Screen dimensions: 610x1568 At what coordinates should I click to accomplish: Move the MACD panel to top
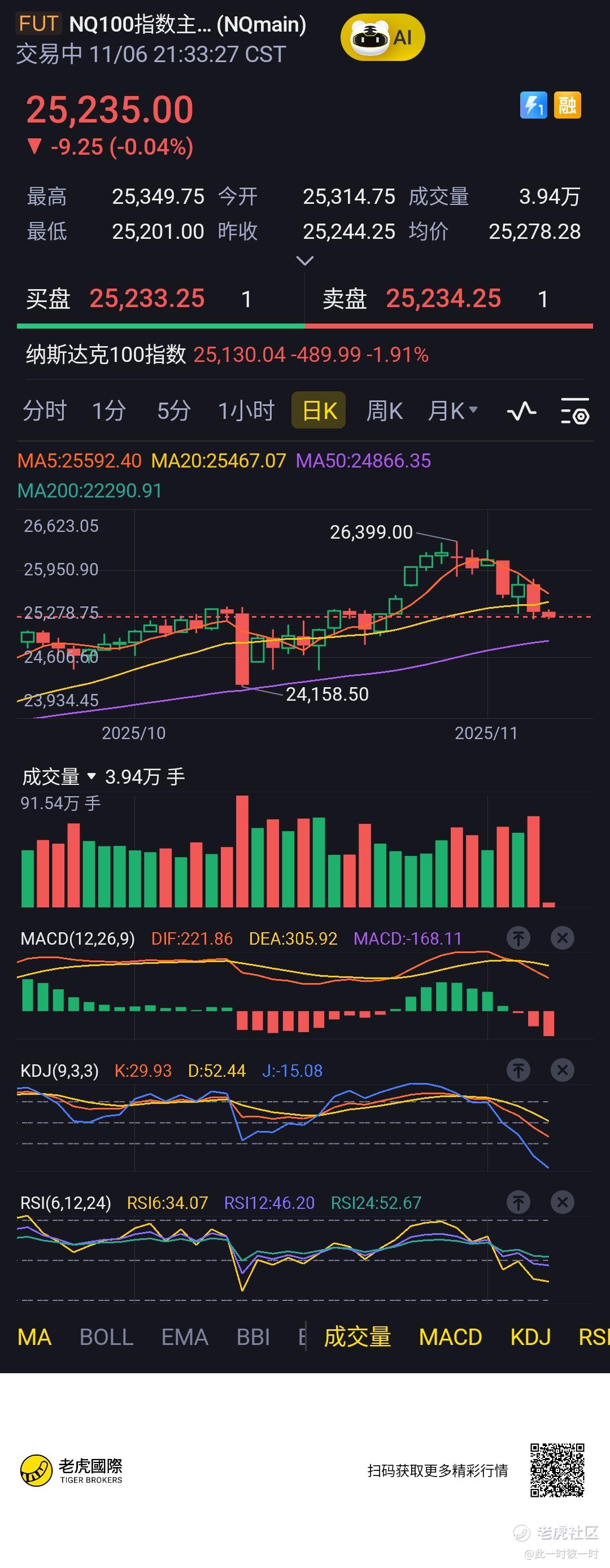point(518,938)
